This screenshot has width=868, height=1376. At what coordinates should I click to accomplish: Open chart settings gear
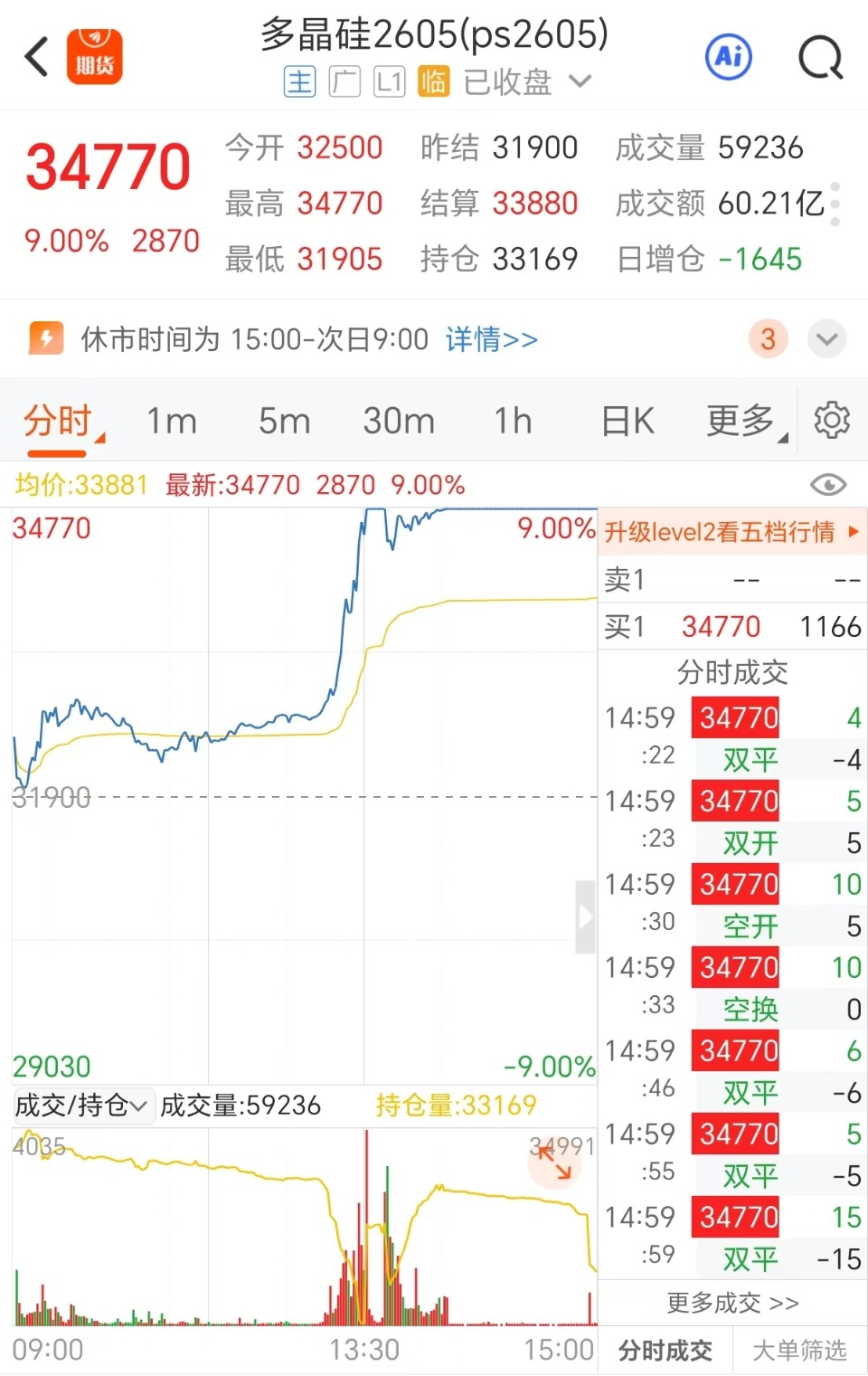(832, 421)
